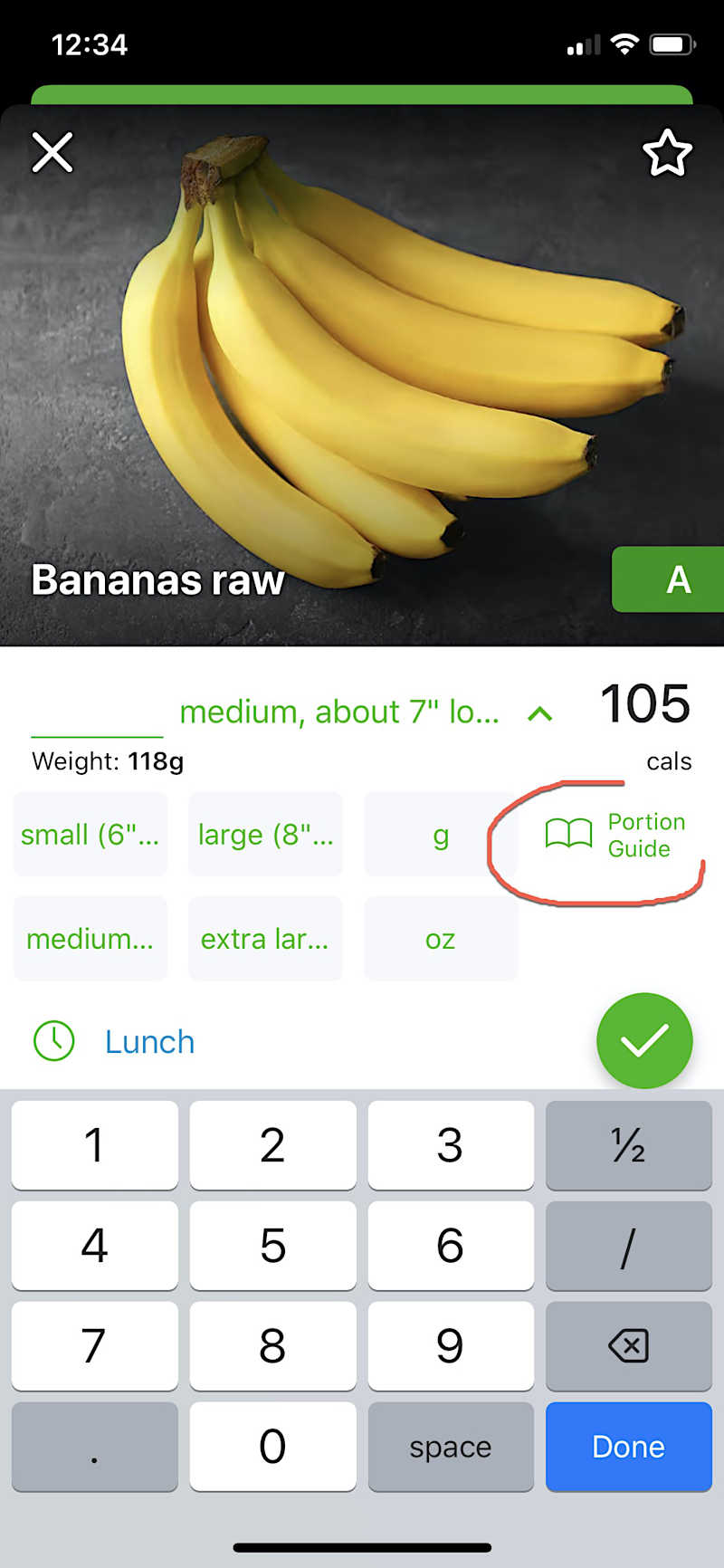Choose oz as the unit
Screen dimensions: 724x1568
(441, 939)
